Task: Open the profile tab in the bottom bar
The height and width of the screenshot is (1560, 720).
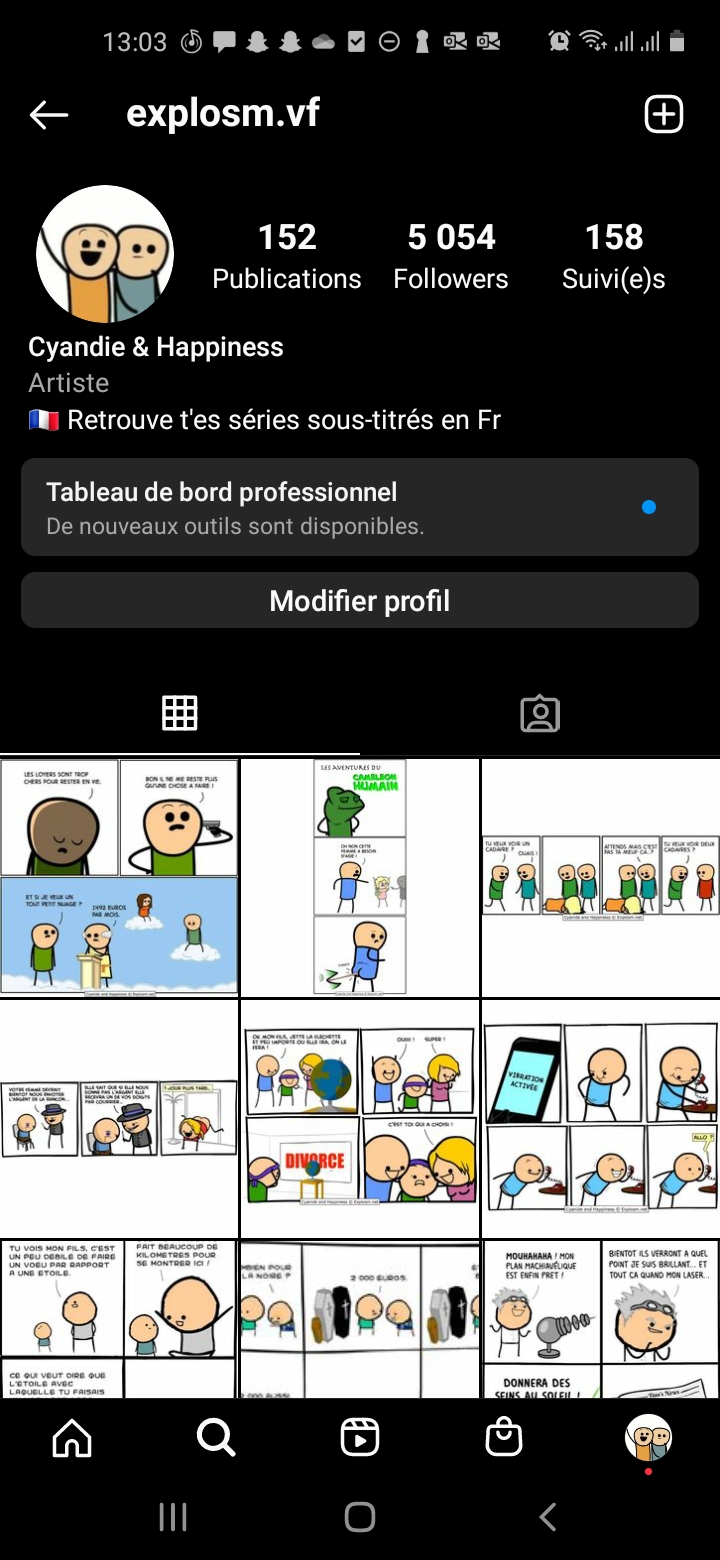Action: [648, 1439]
